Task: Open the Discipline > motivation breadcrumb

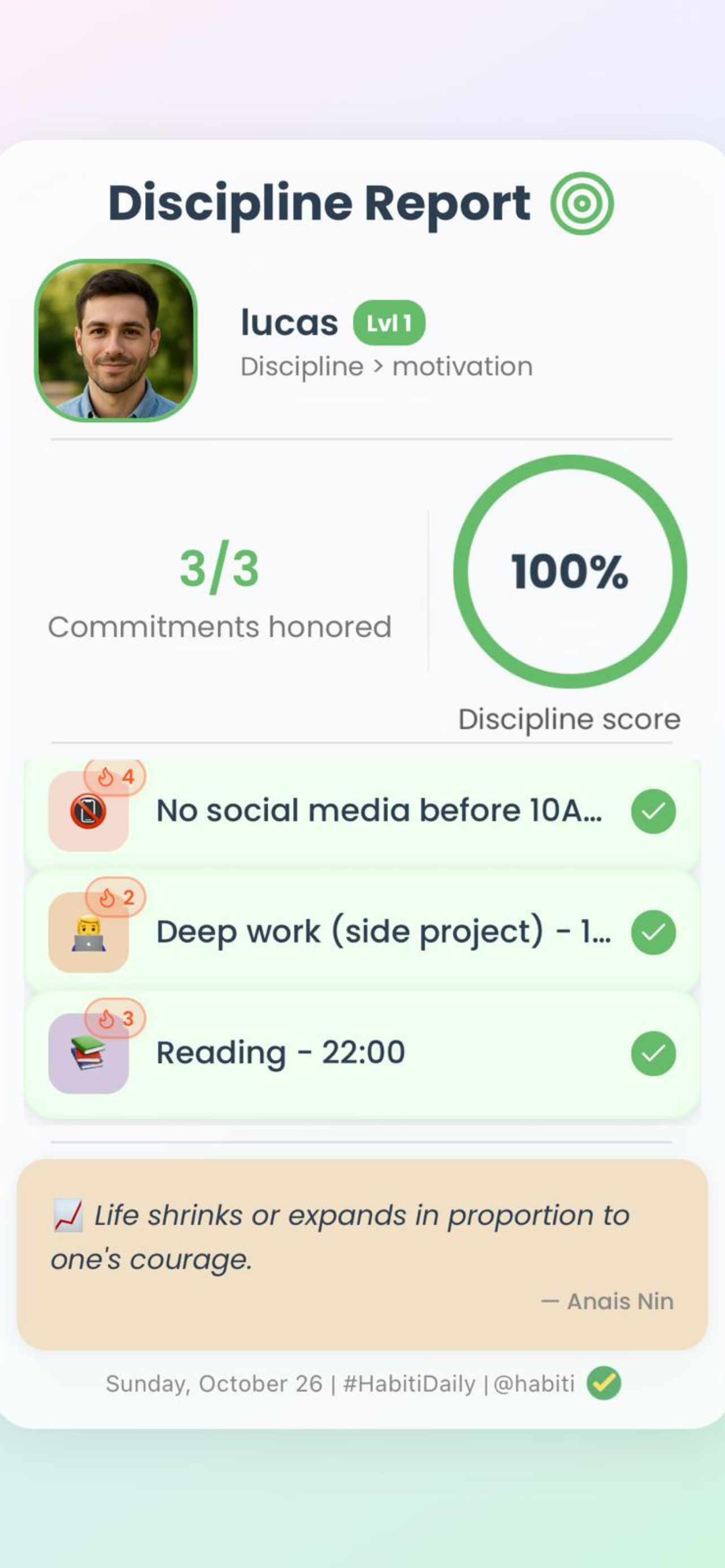Action: (386, 365)
